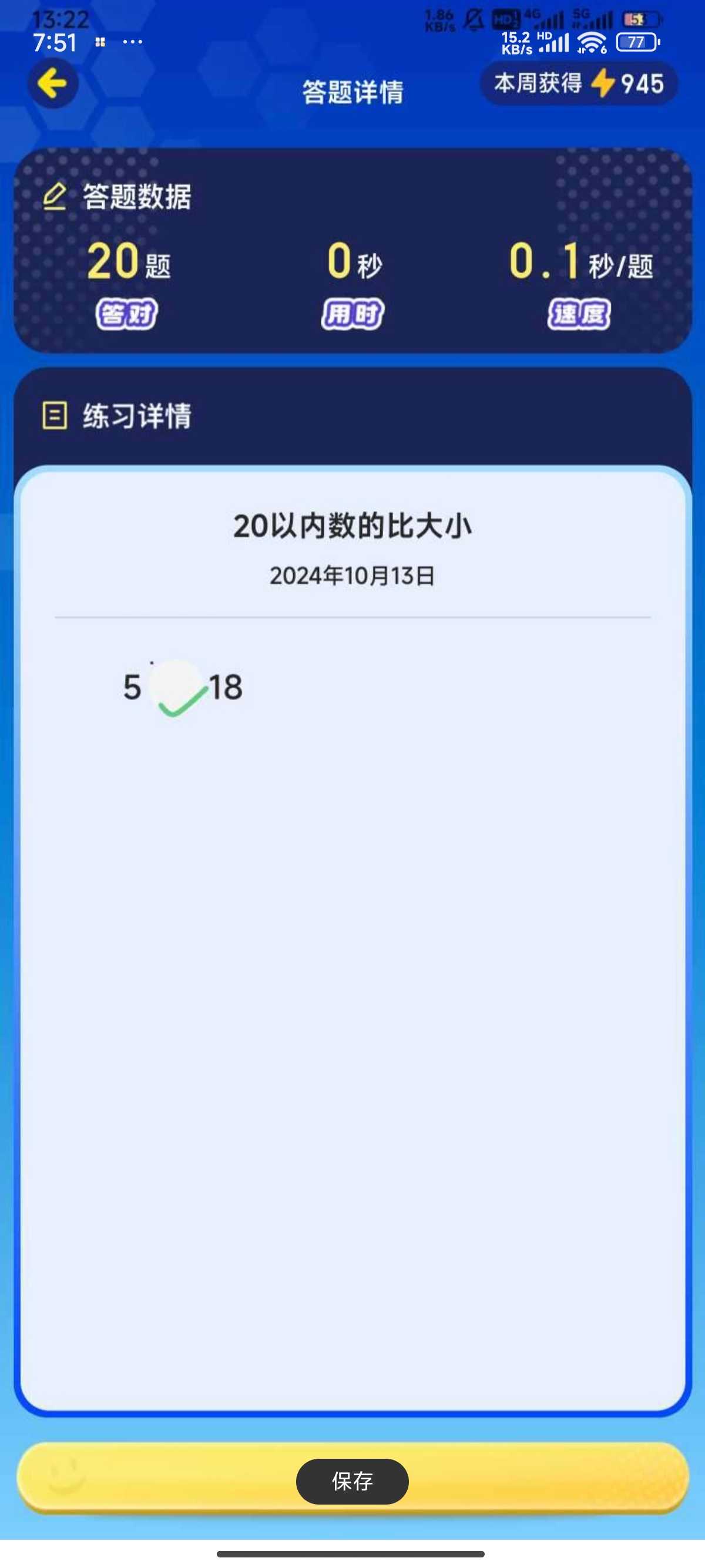Screen dimensions: 705x1568
Task: Open the 本周获得 945 points badge
Action: click(x=578, y=83)
